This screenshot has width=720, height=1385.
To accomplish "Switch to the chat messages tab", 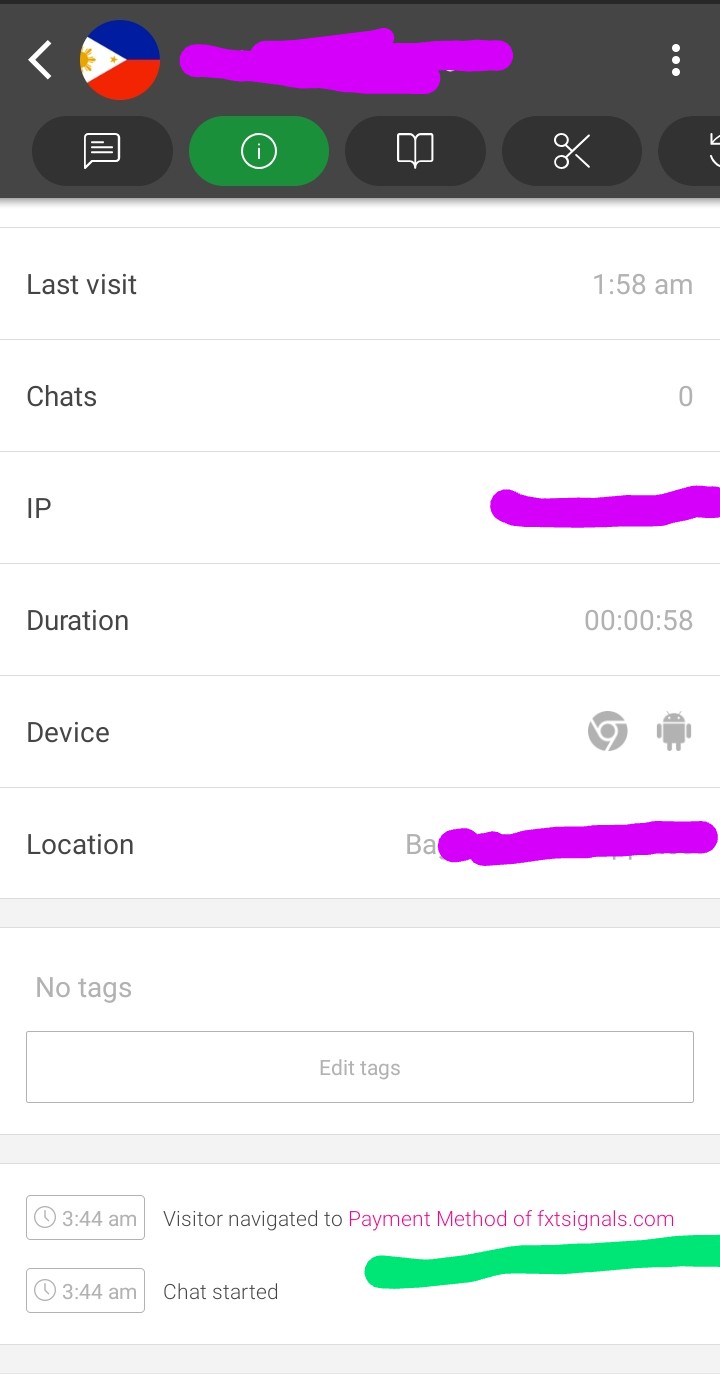I will [x=102, y=151].
